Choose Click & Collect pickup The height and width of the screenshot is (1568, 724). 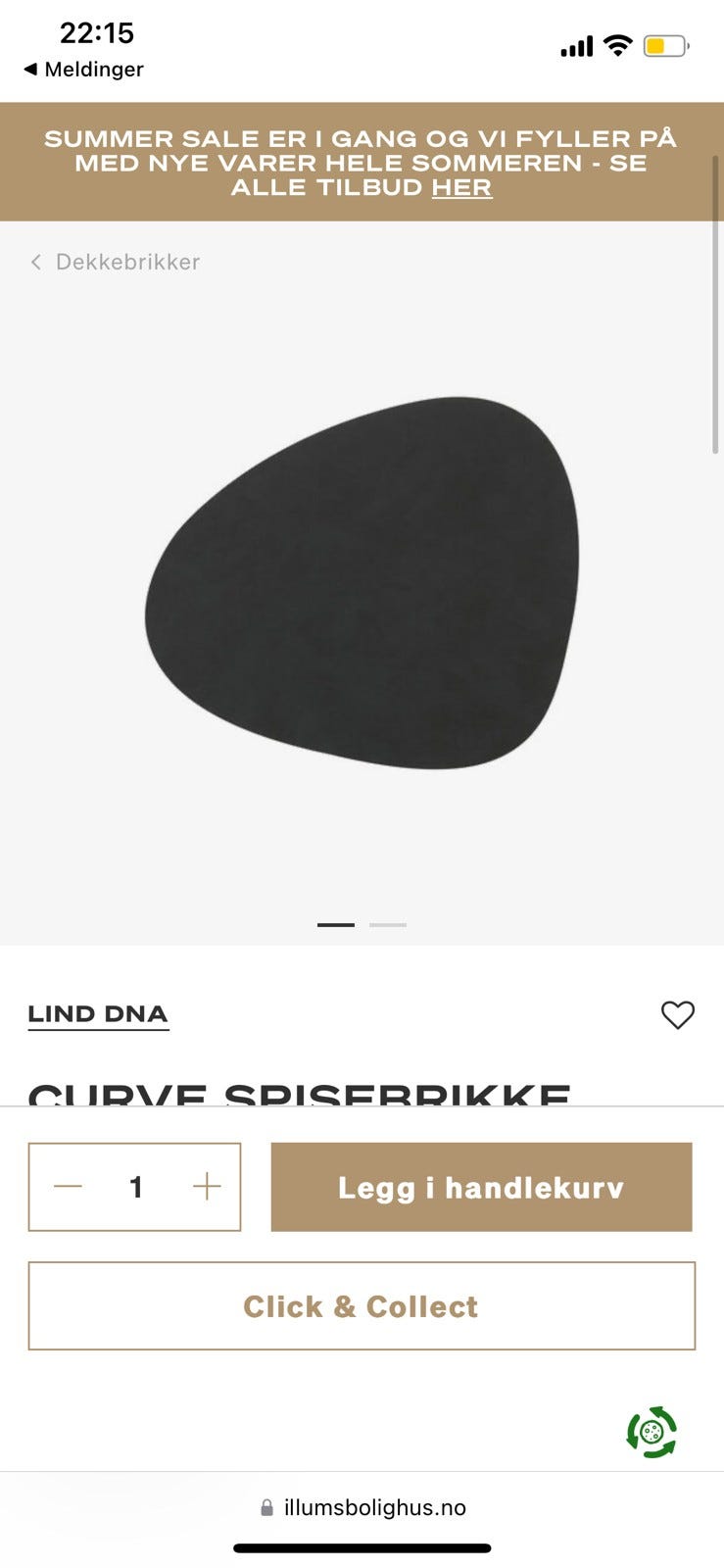pos(362,1306)
